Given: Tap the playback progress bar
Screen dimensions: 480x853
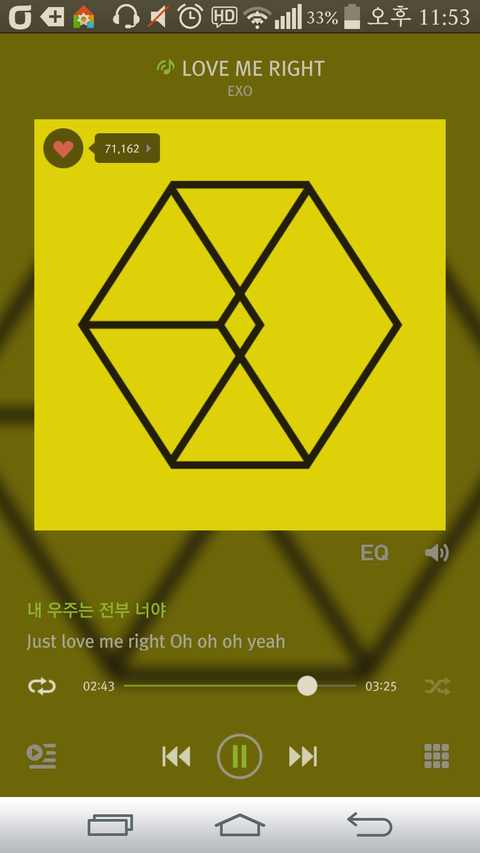Looking at the screenshot, I should pyautogui.click(x=239, y=686).
